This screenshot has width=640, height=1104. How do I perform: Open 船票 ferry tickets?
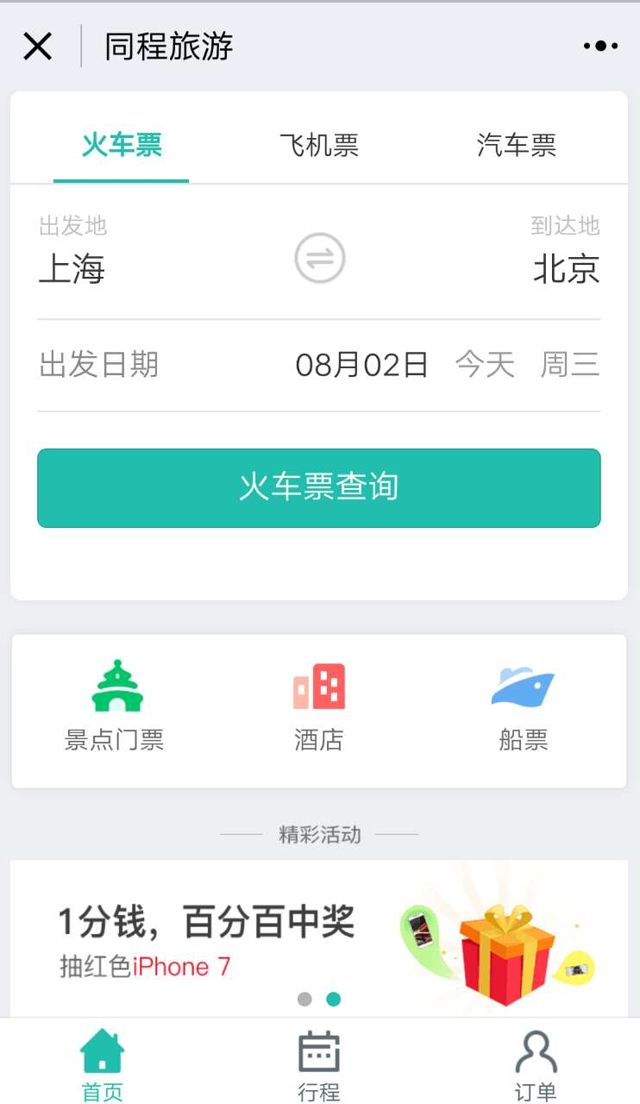pos(523,706)
